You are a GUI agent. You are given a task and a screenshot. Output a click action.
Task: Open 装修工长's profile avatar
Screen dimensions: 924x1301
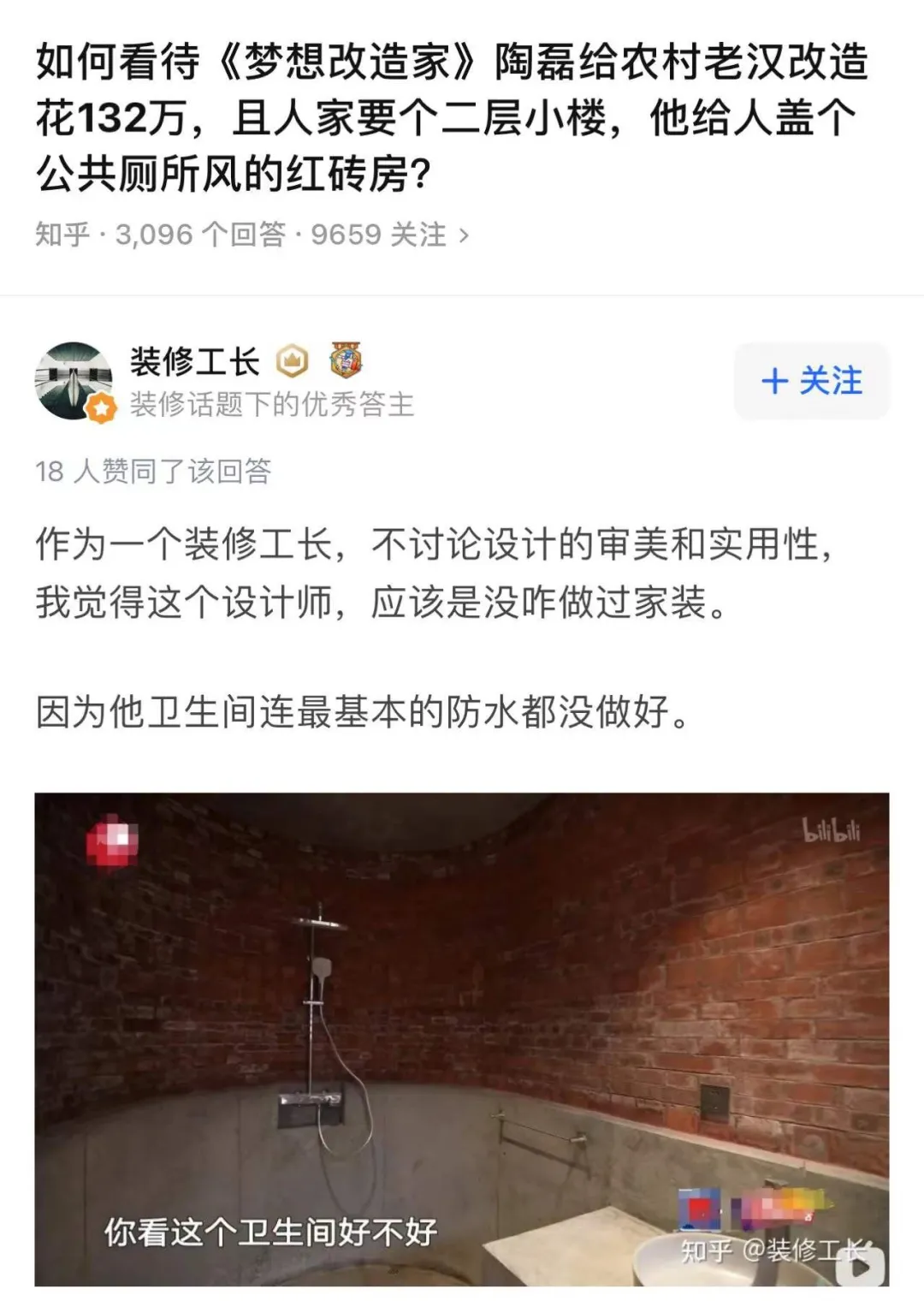coord(74,382)
